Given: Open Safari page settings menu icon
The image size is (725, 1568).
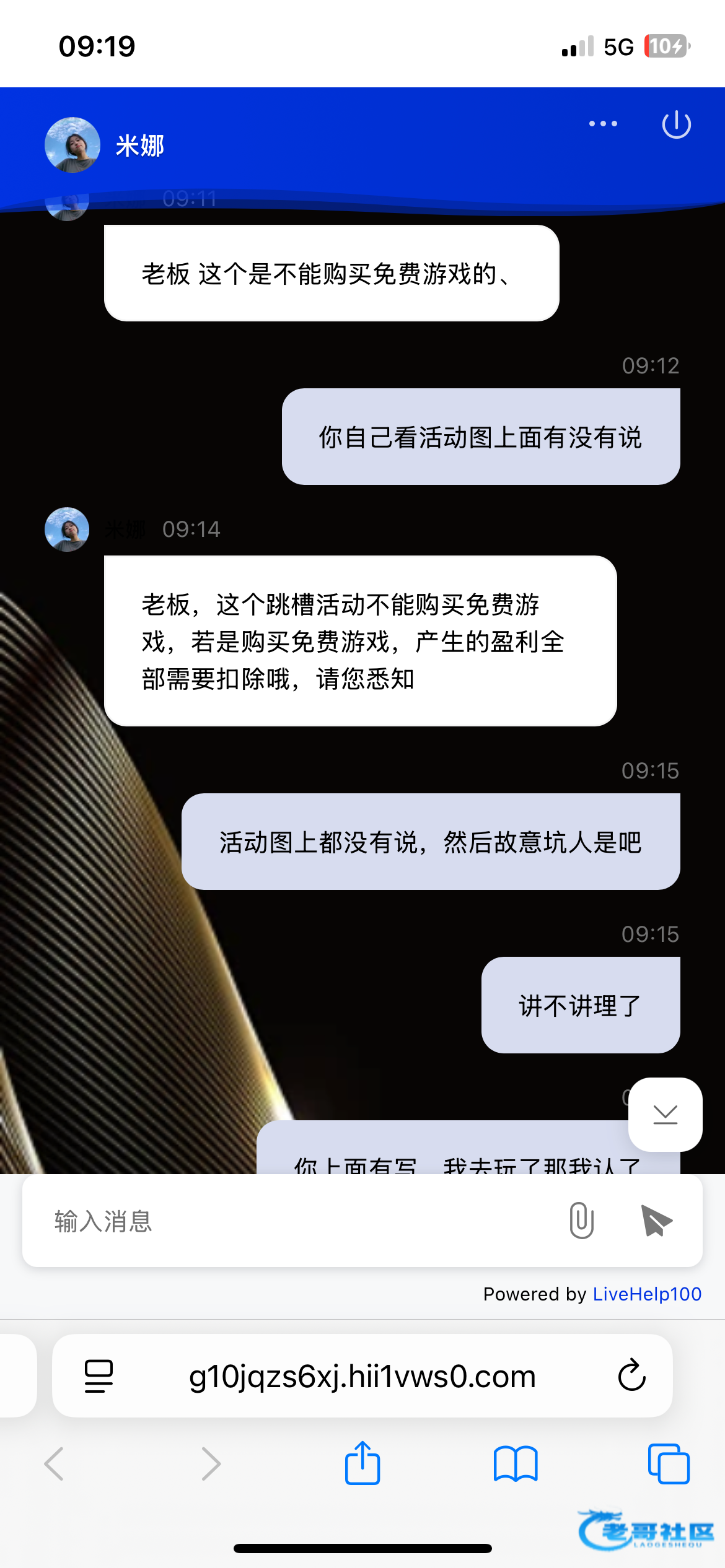Looking at the screenshot, I should point(99,1376).
